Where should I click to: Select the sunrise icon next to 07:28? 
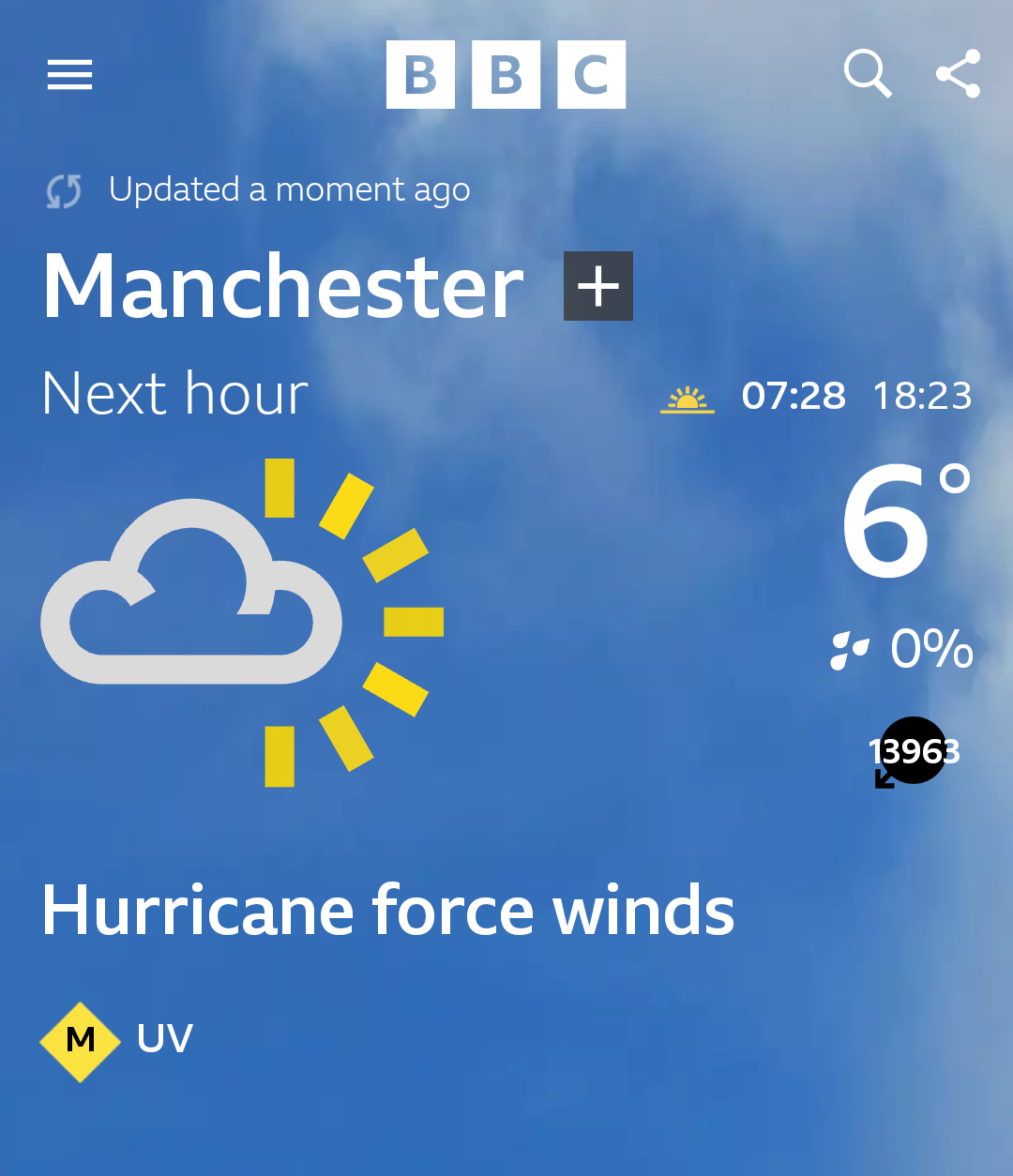[x=688, y=398]
